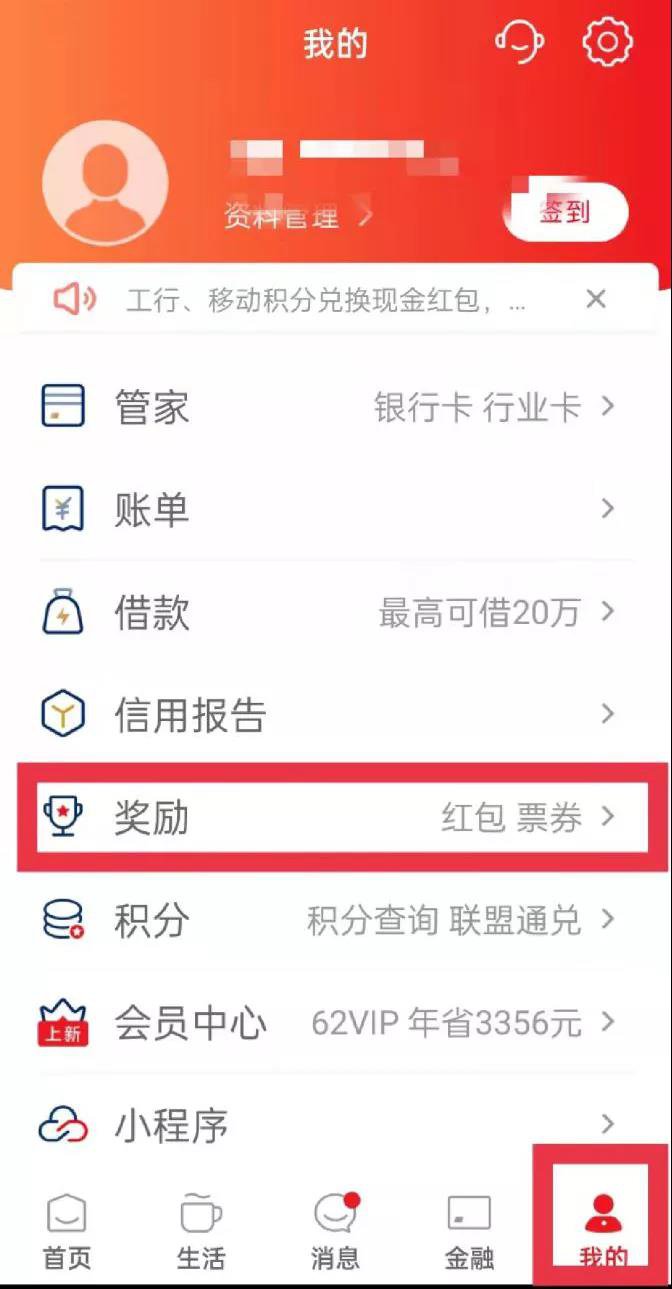Open the settings gear
The width and height of the screenshot is (672, 1289).
607,43
